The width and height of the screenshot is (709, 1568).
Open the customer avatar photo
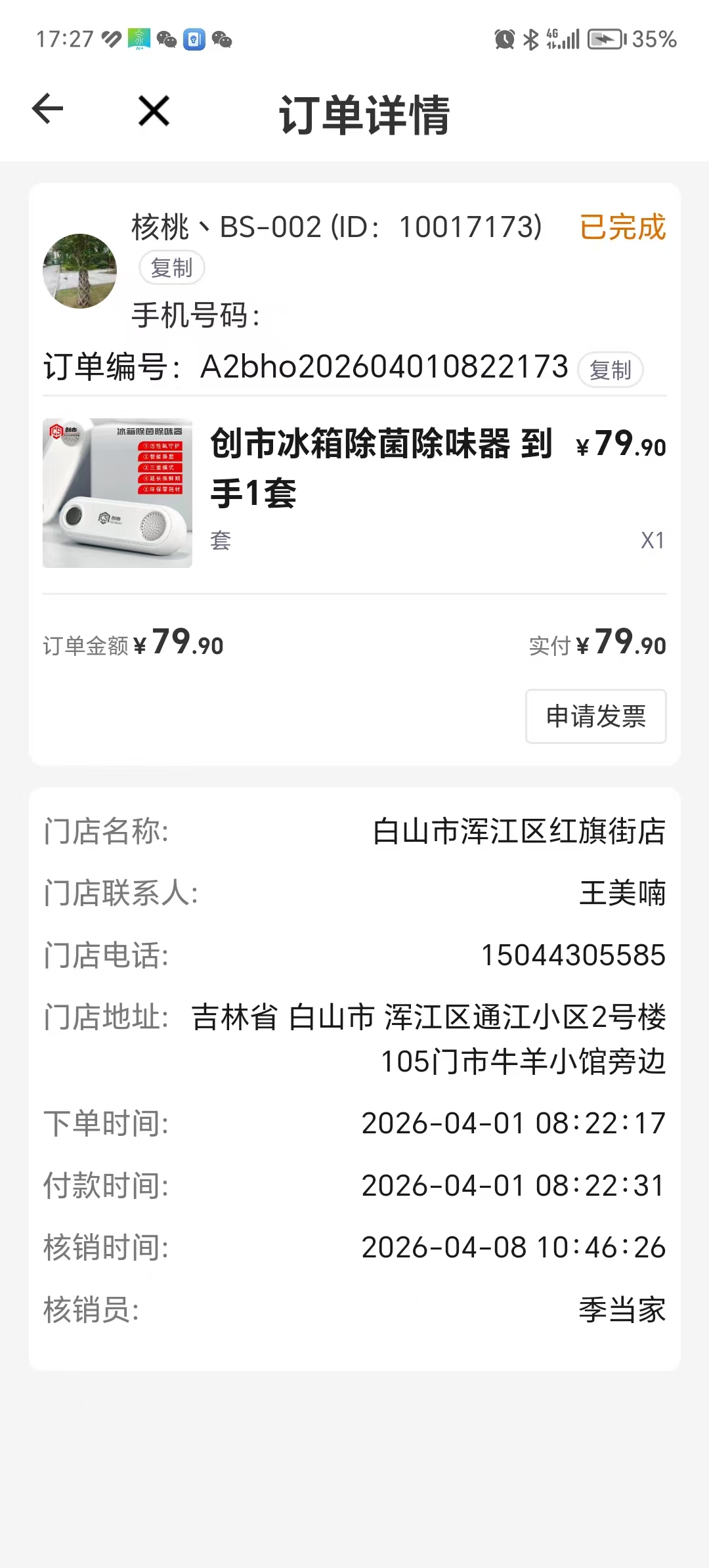coord(80,271)
